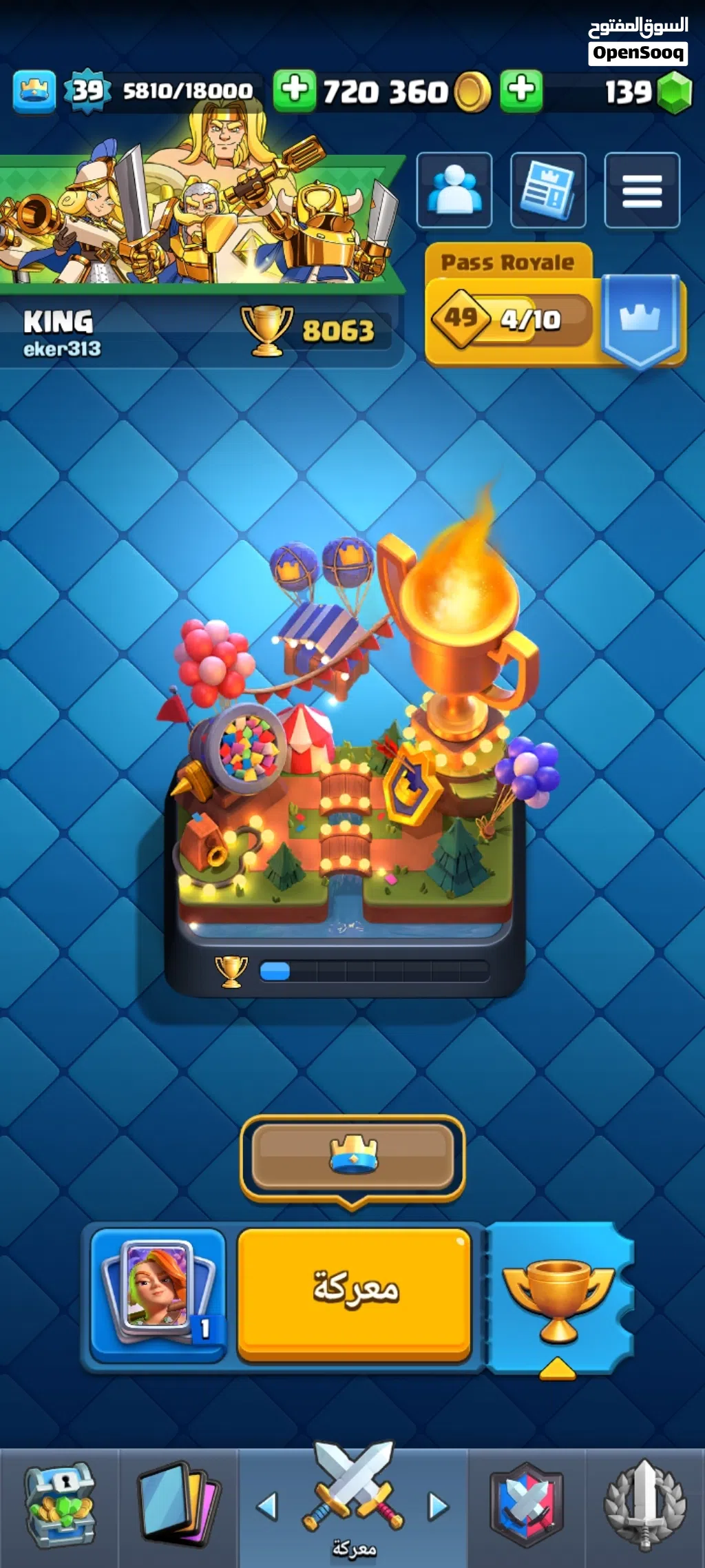Viewport: 705px width, 1568px height.
Task: Switch to the Clan shield tab
Action: [x=527, y=1505]
